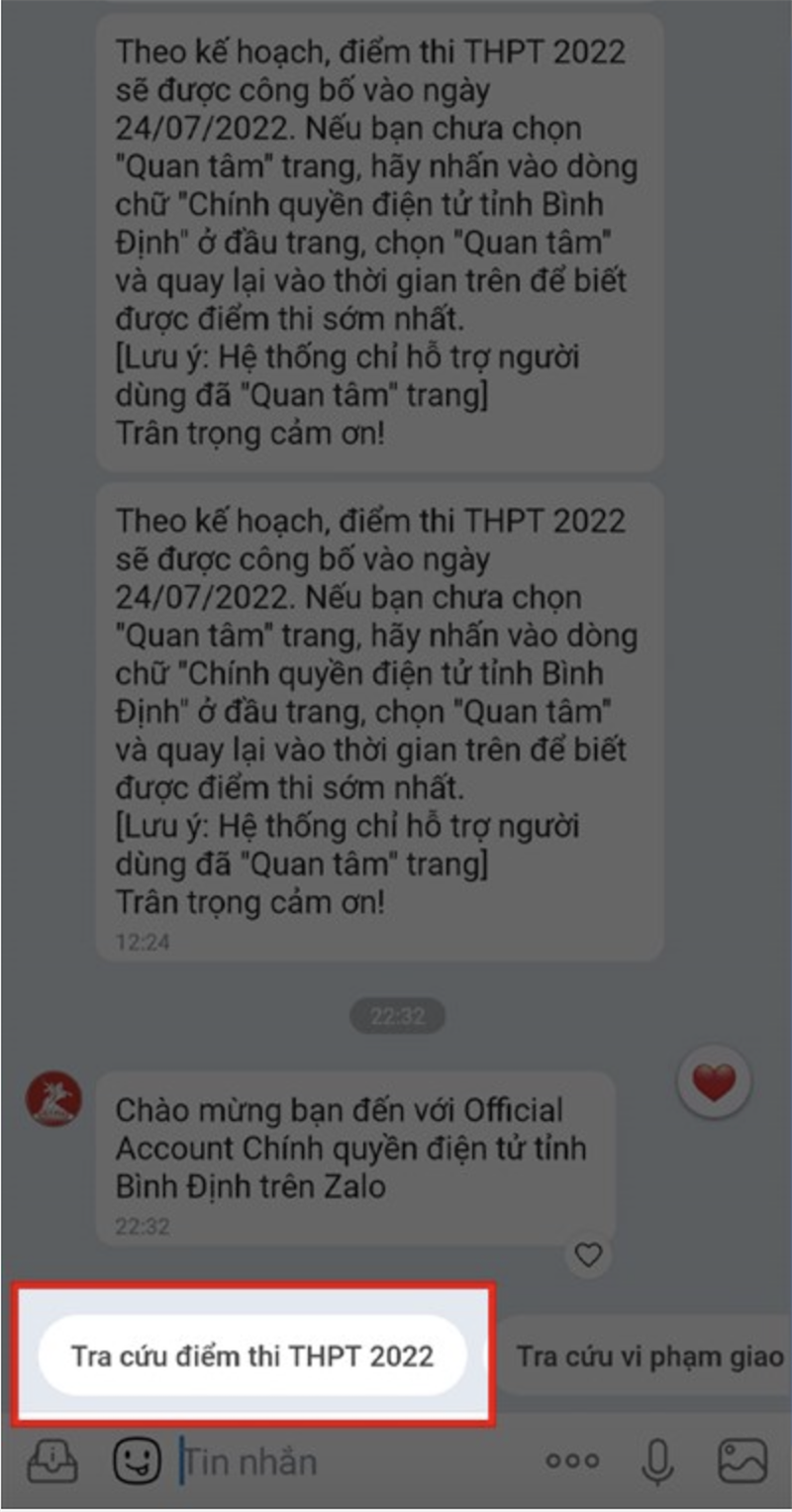Tap the centered 22:32 timestamp pill
Viewport: 792px width, 1512px height.
(x=395, y=1016)
